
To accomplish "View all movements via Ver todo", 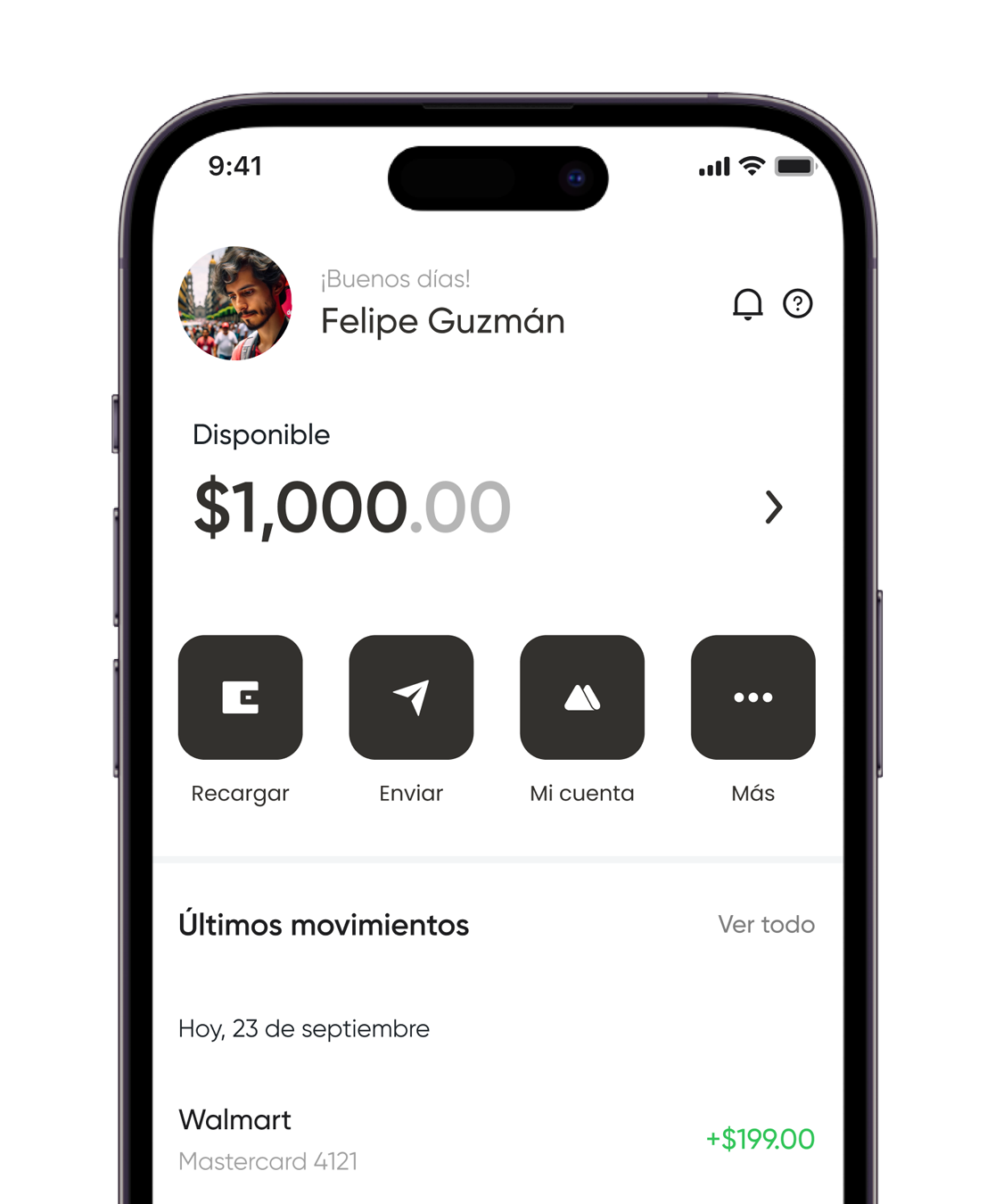I will point(766,924).
